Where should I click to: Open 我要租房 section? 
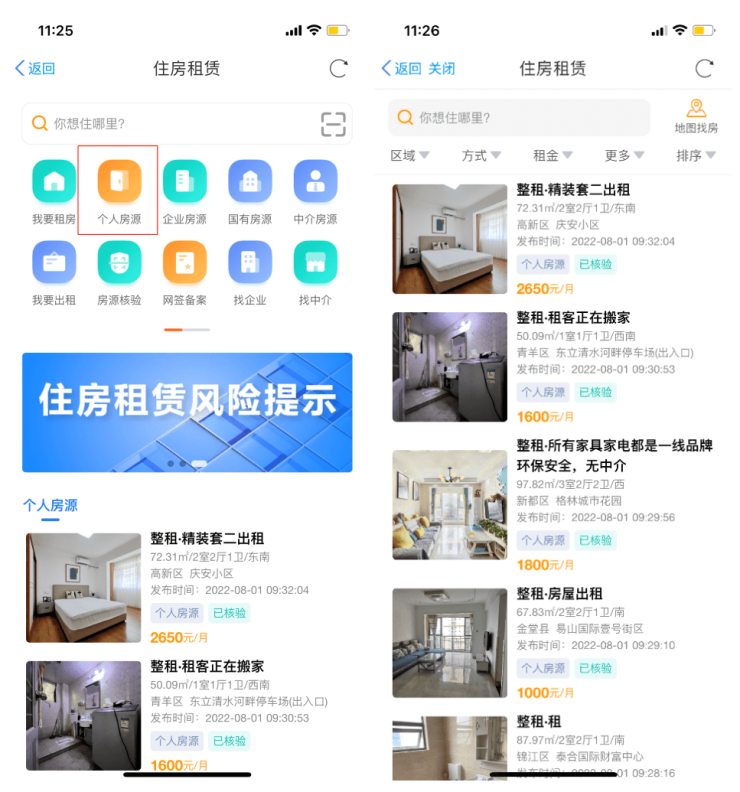click(x=54, y=190)
